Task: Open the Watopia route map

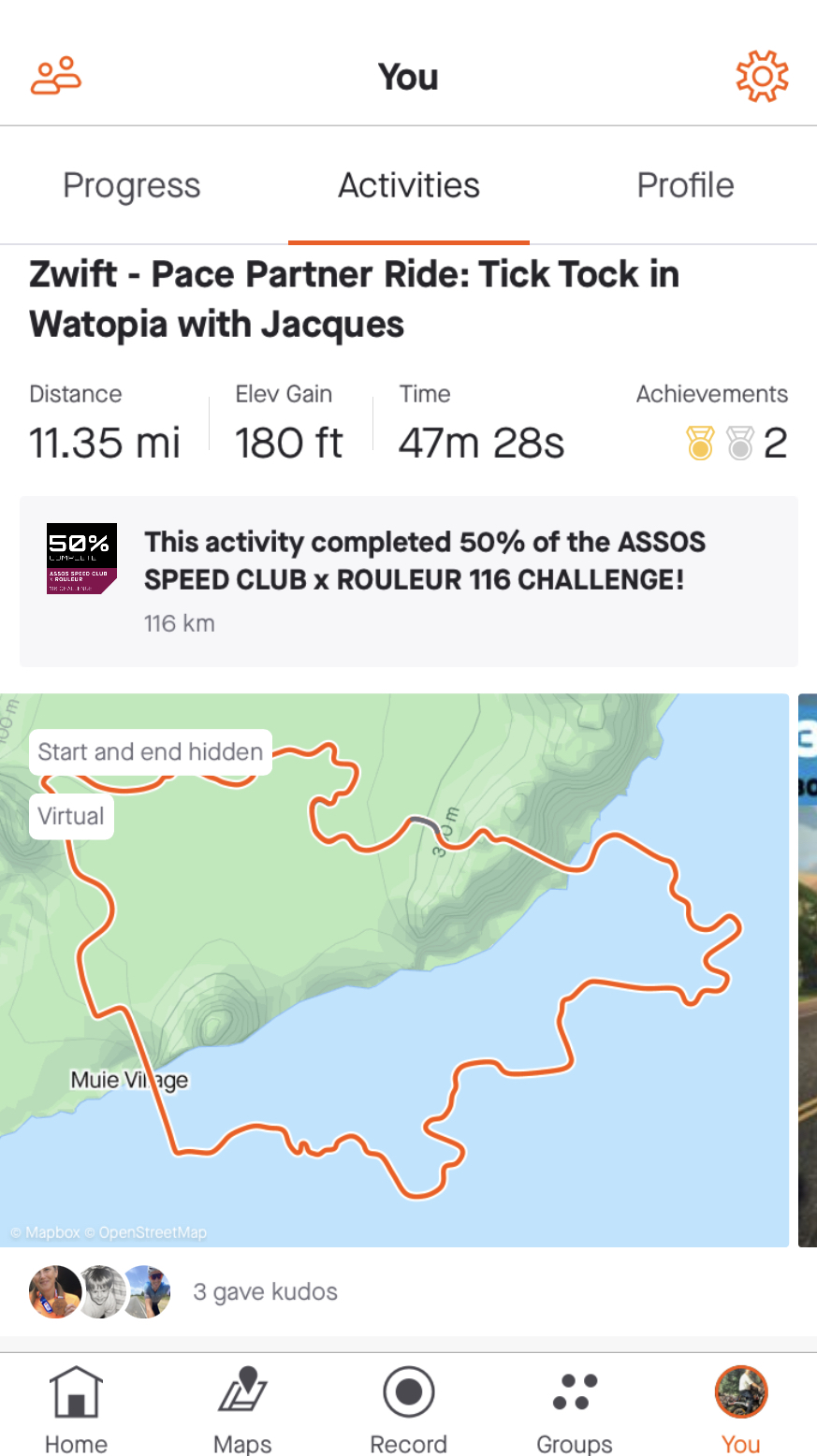Action: point(393,969)
